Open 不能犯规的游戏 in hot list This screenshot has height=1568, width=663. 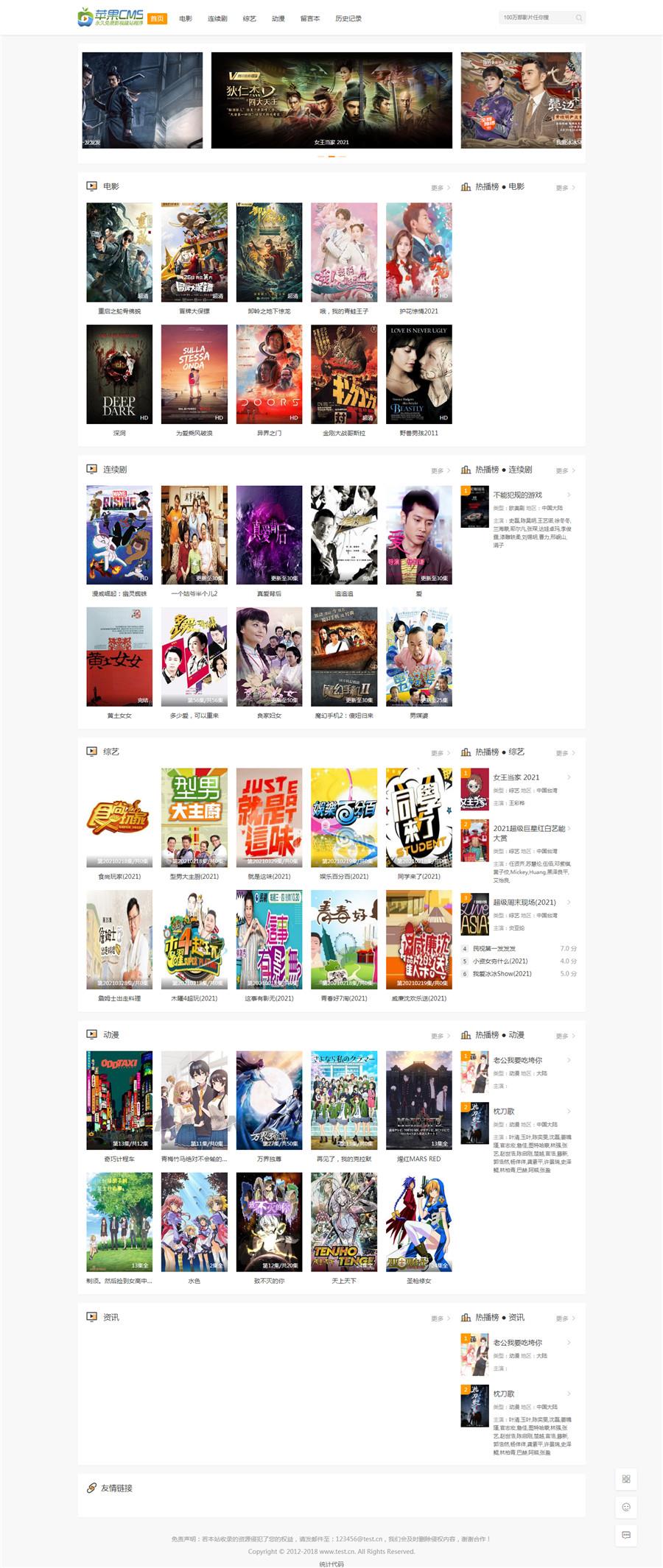(x=518, y=495)
